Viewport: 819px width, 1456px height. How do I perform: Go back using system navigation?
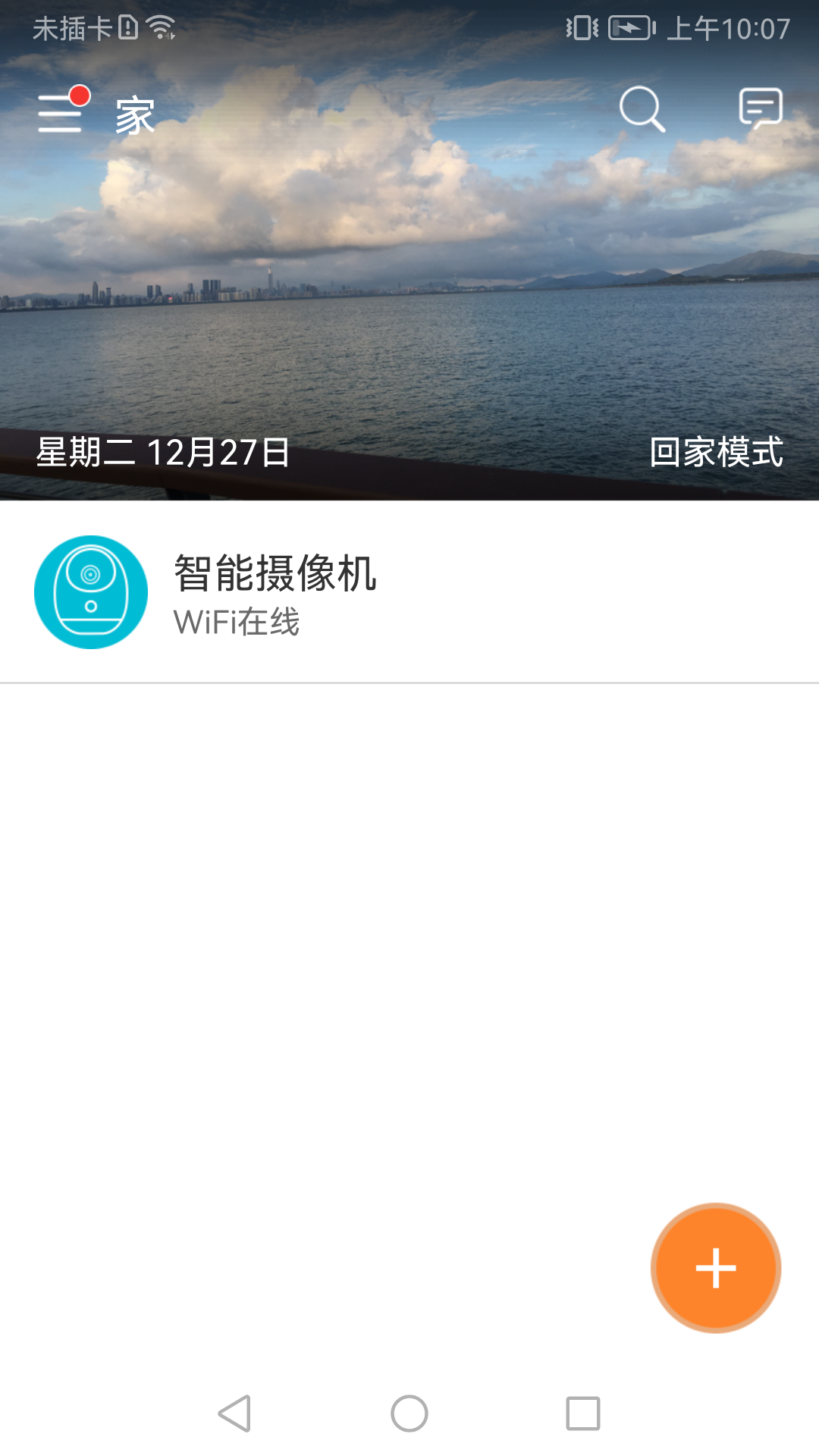[x=234, y=1414]
